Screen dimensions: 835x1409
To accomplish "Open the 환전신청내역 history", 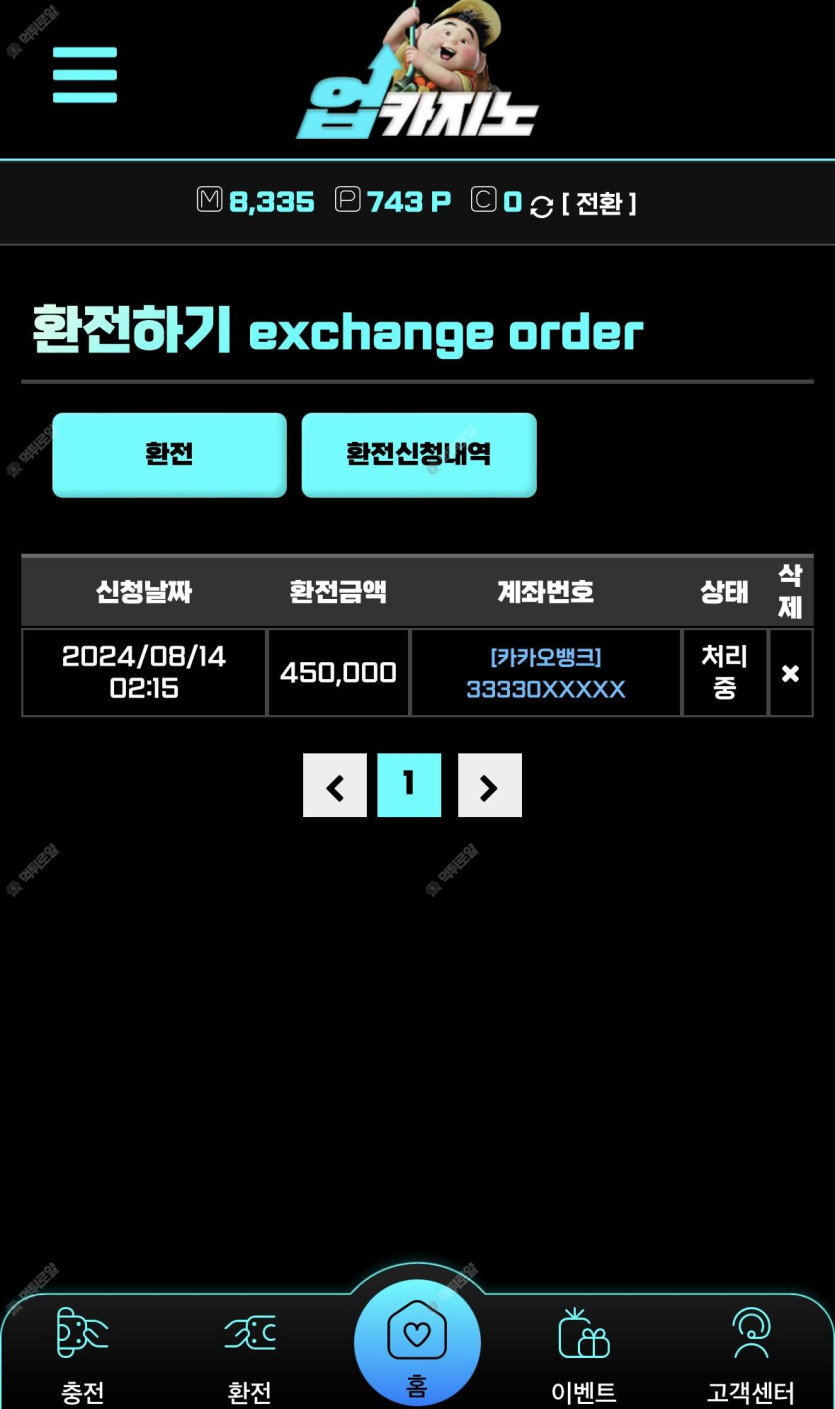I will [x=419, y=455].
